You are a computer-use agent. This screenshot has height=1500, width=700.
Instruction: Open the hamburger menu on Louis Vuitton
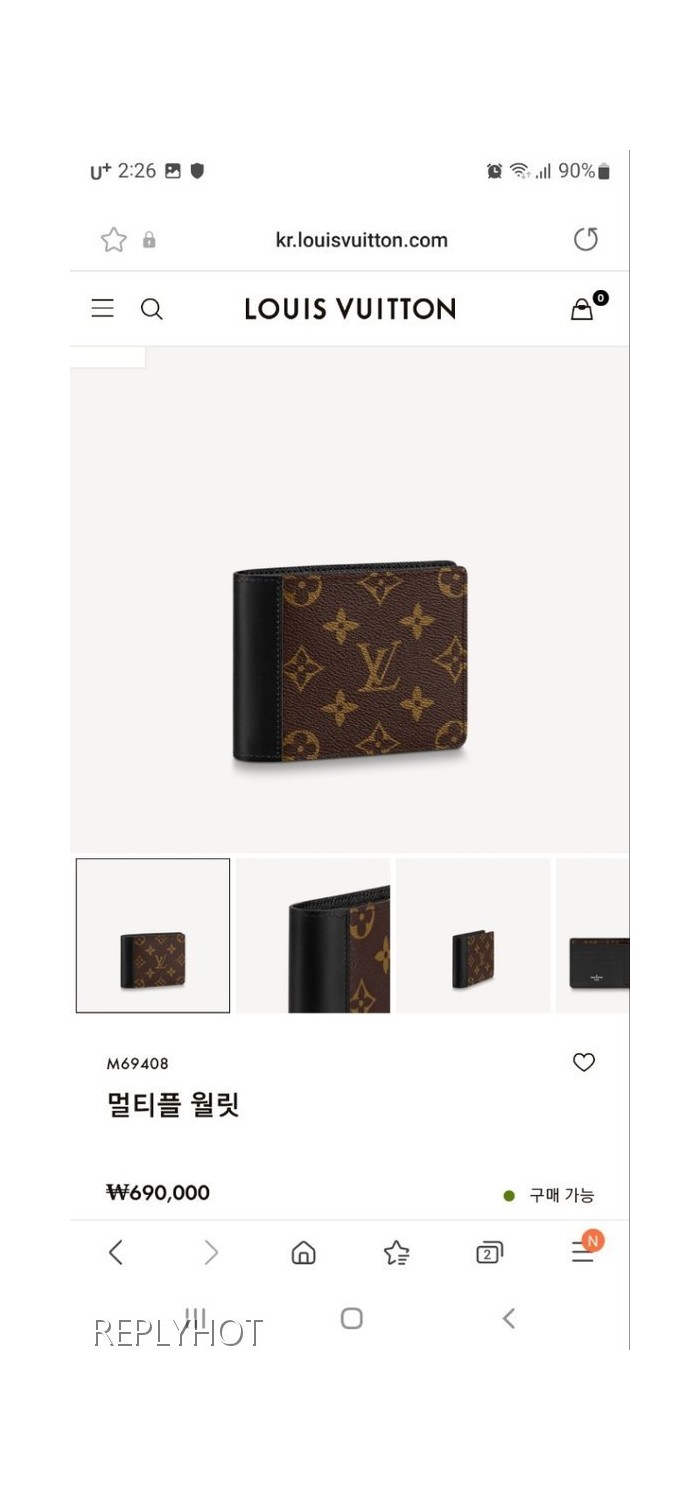coord(102,309)
